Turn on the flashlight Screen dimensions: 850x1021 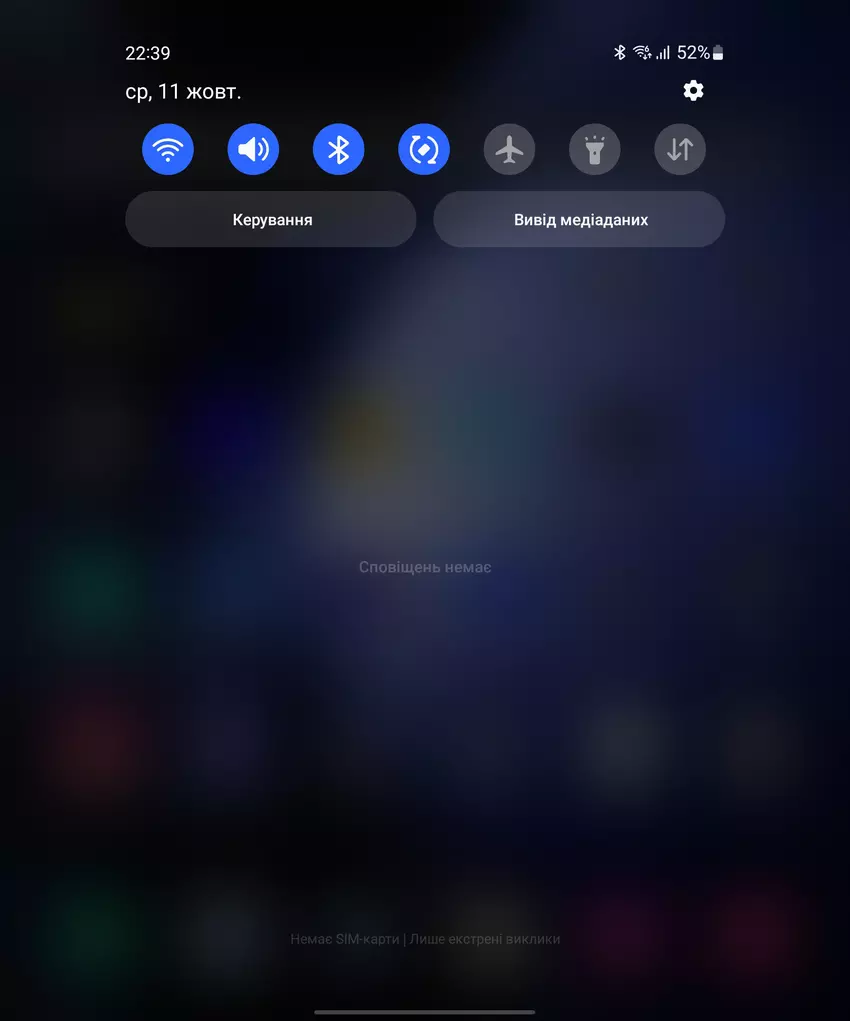tap(595, 150)
